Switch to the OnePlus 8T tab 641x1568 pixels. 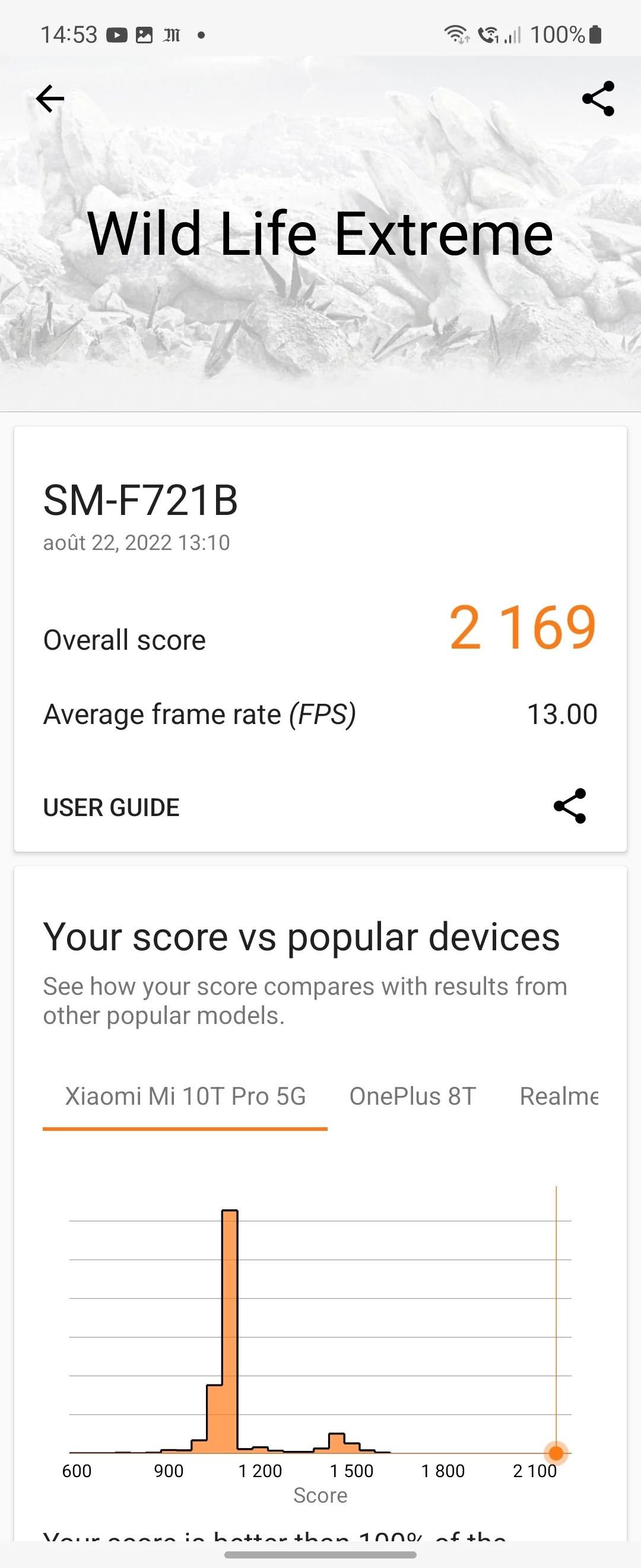[412, 1096]
